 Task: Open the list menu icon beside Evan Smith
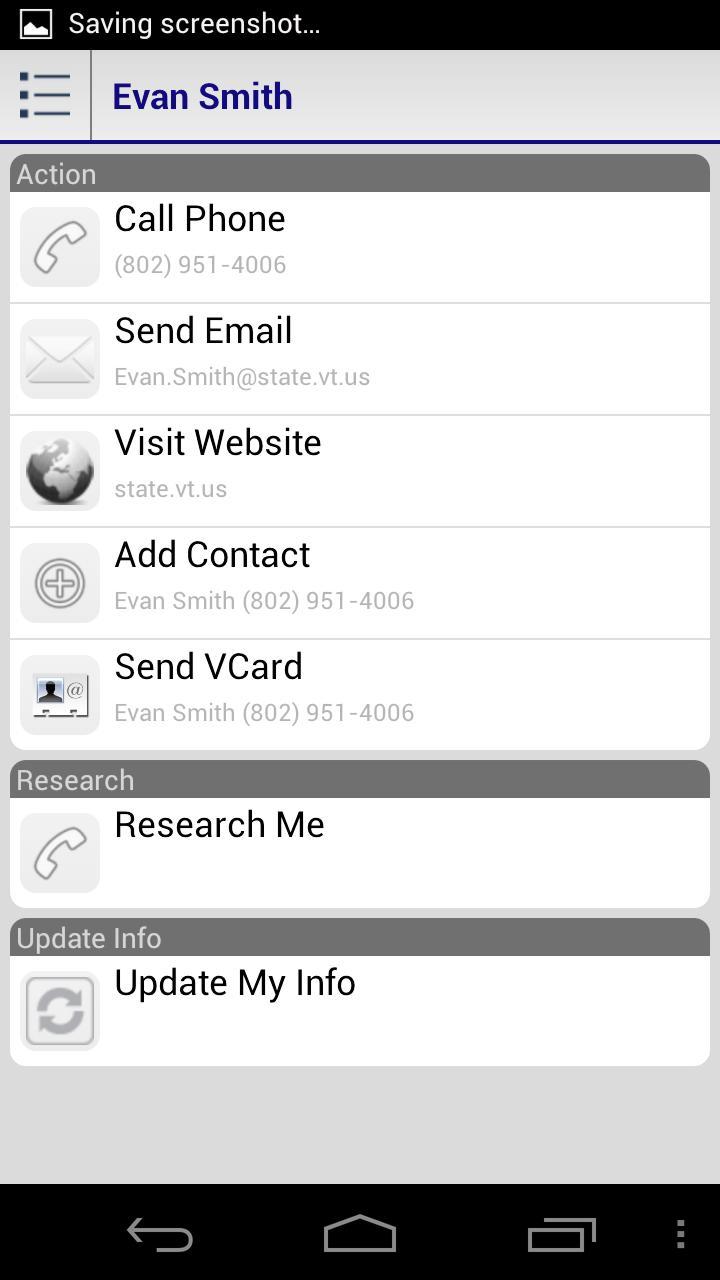(45, 96)
